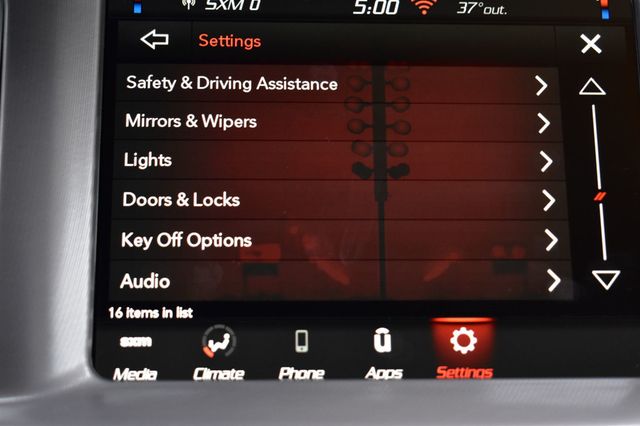Screen dimensions: 640x426
Task: Select the Settings tab in the bottom bar
Action: pyautogui.click(x=464, y=353)
